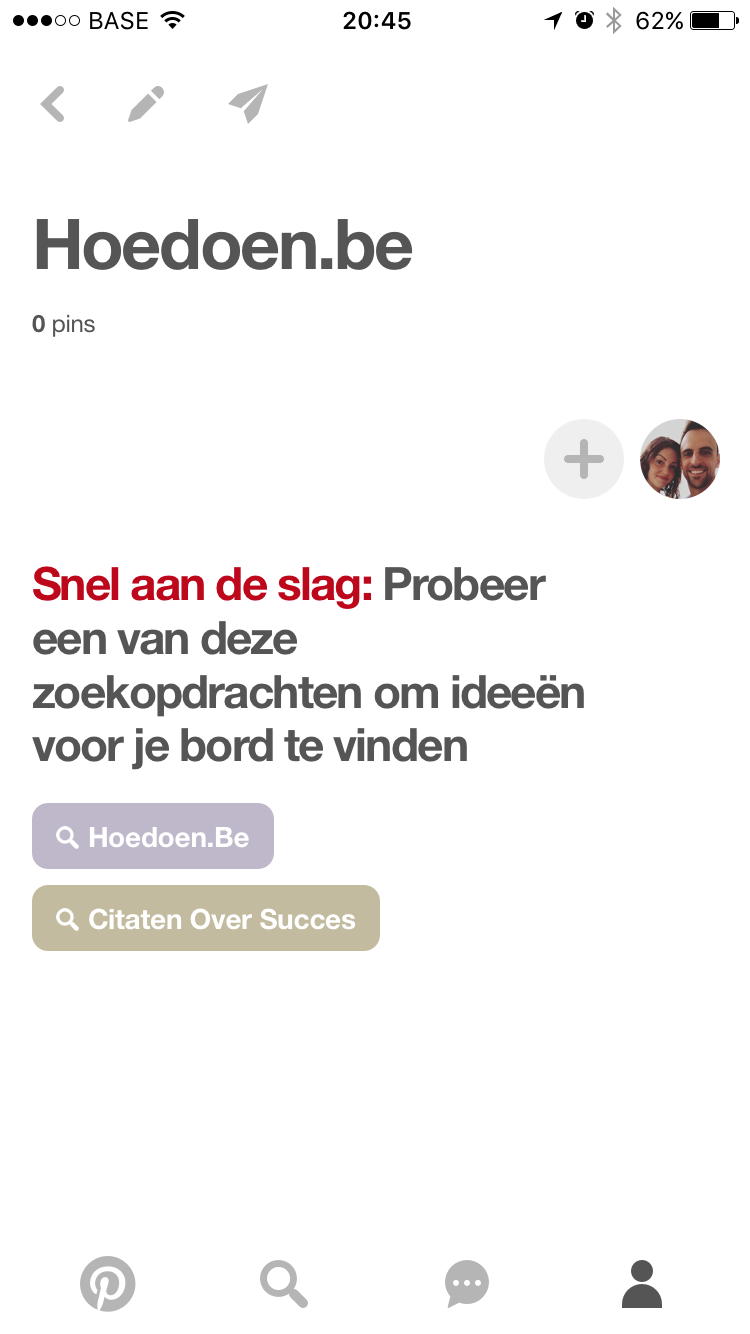Go back using the back arrow

[x=53, y=104]
